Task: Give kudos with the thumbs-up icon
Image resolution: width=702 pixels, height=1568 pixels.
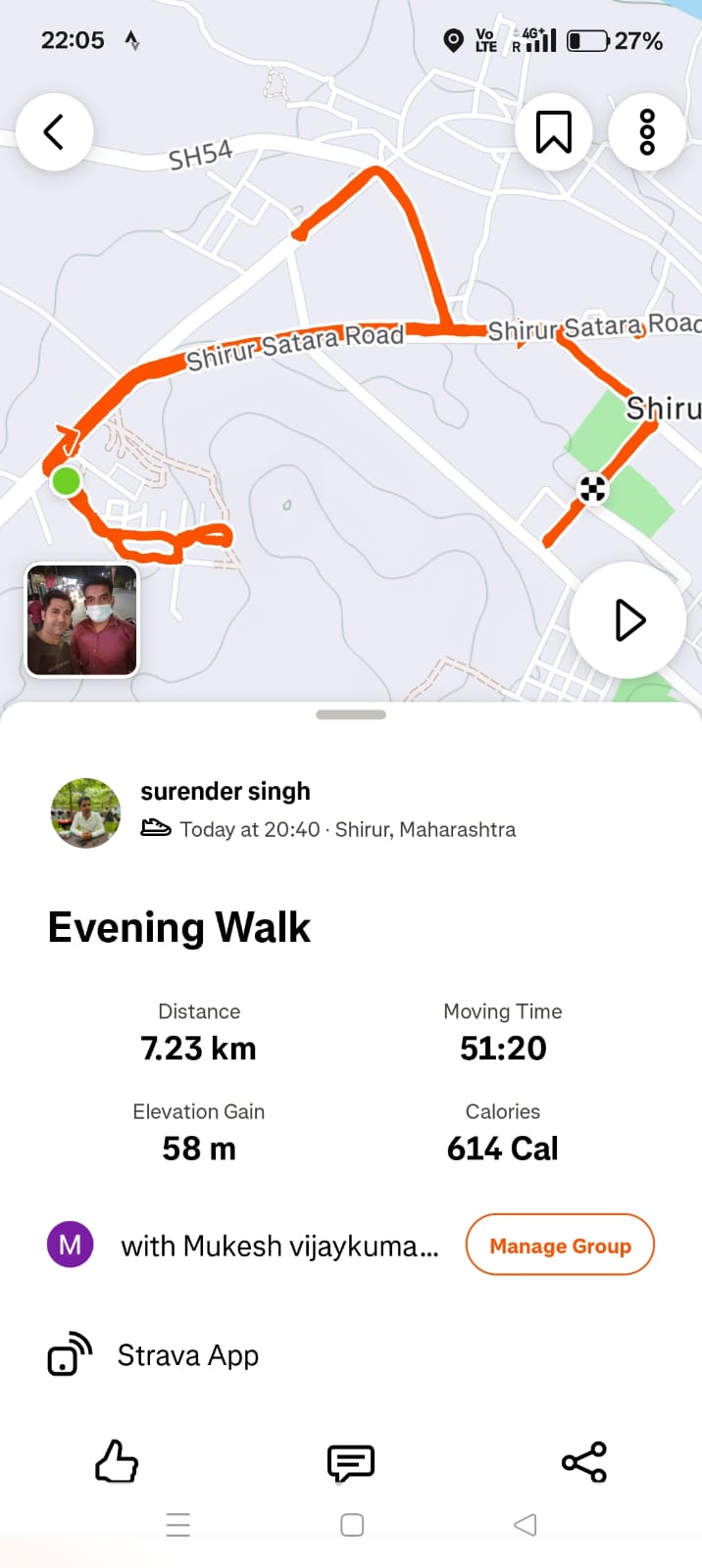Action: coord(117,1462)
